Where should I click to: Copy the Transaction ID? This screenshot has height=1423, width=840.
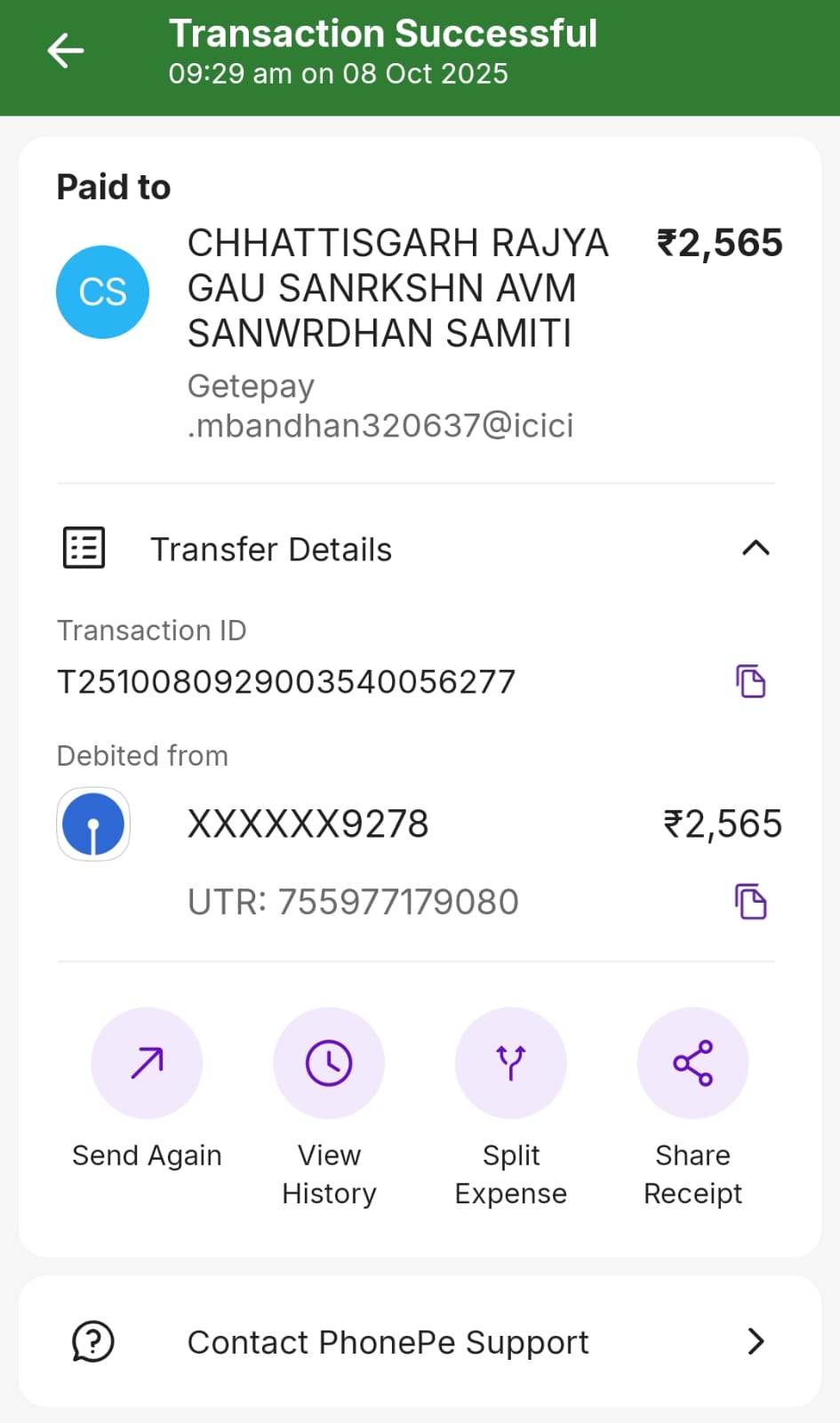click(750, 682)
